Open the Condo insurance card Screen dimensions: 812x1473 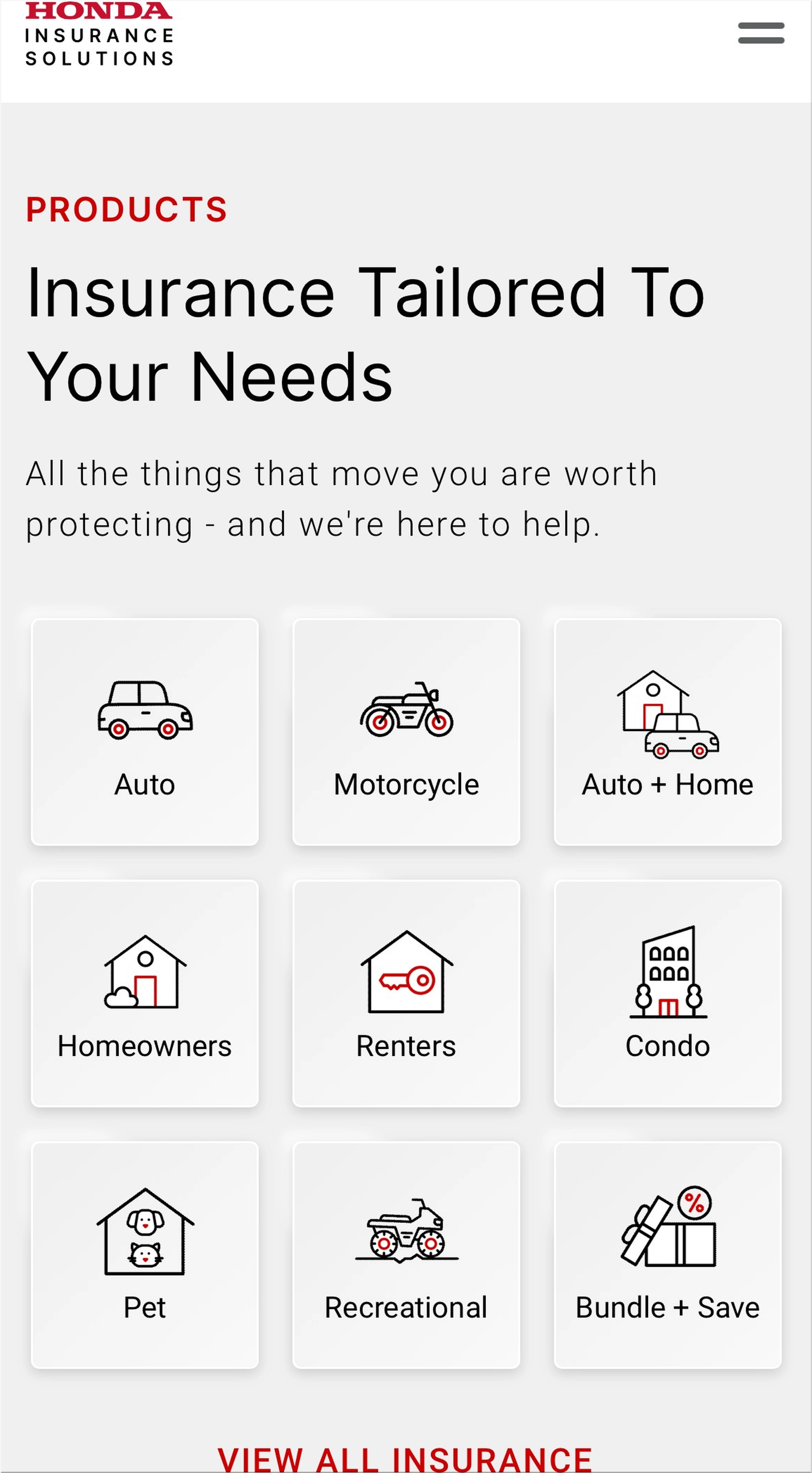click(667, 993)
